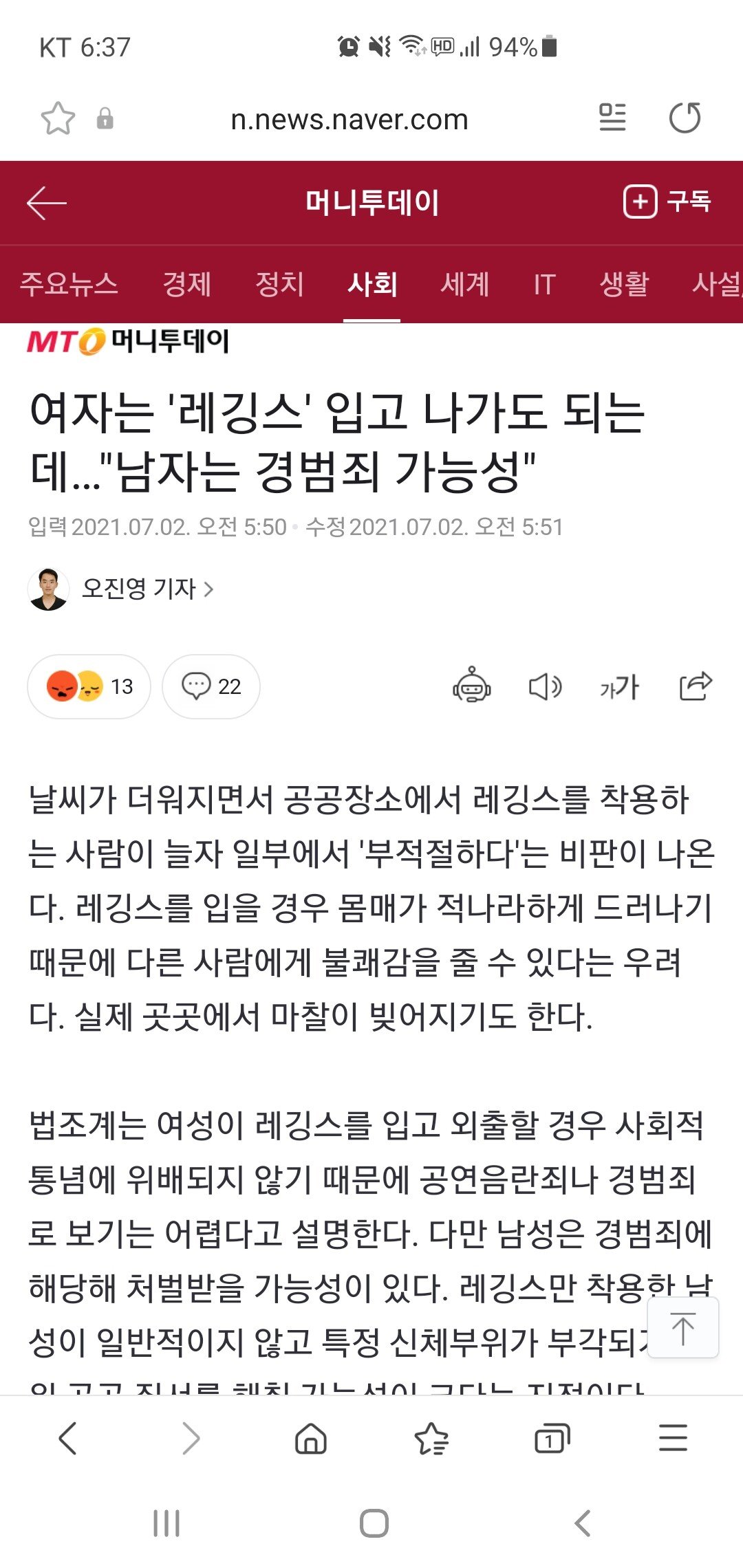Share this article
743x1568 pixels.
pyautogui.click(x=695, y=686)
